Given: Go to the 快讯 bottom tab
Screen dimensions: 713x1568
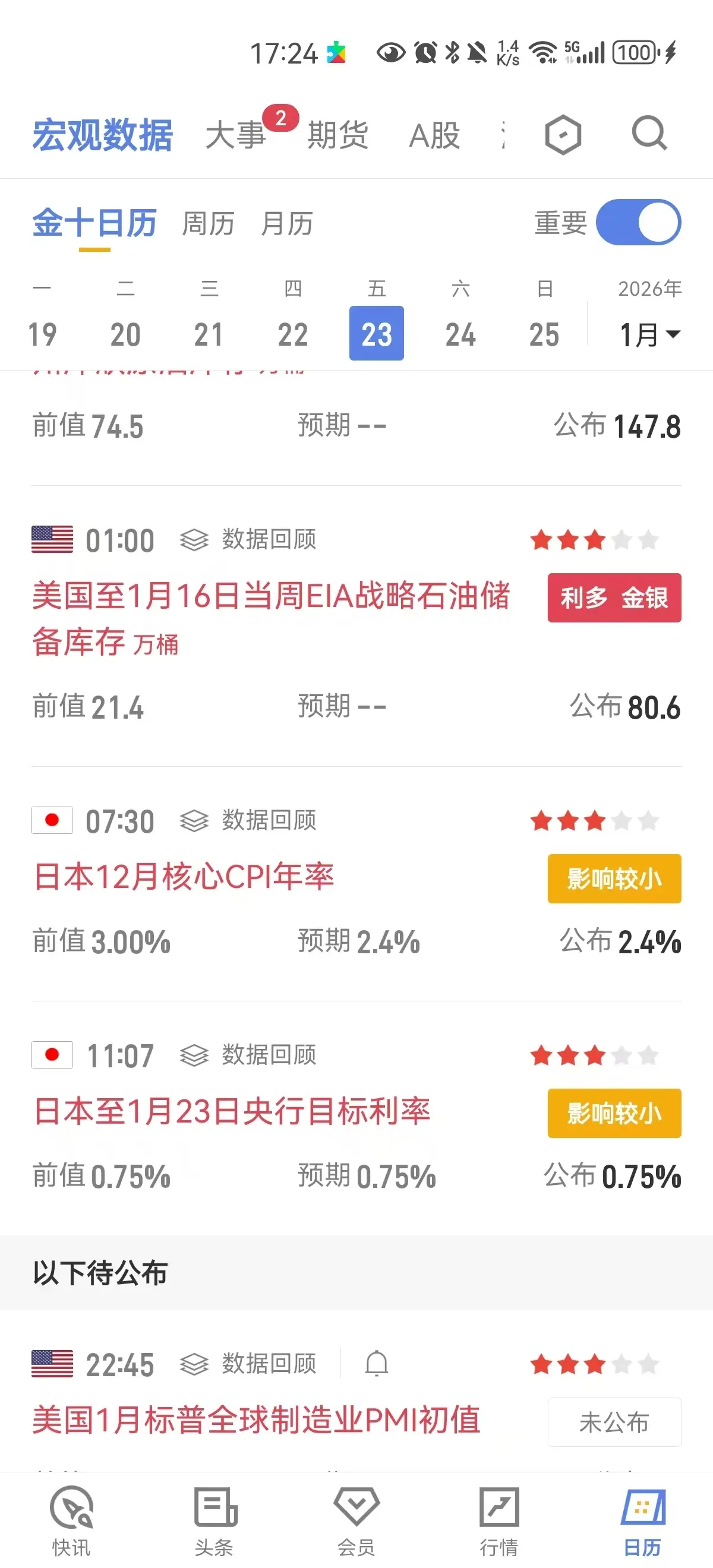Looking at the screenshot, I should [71, 1521].
